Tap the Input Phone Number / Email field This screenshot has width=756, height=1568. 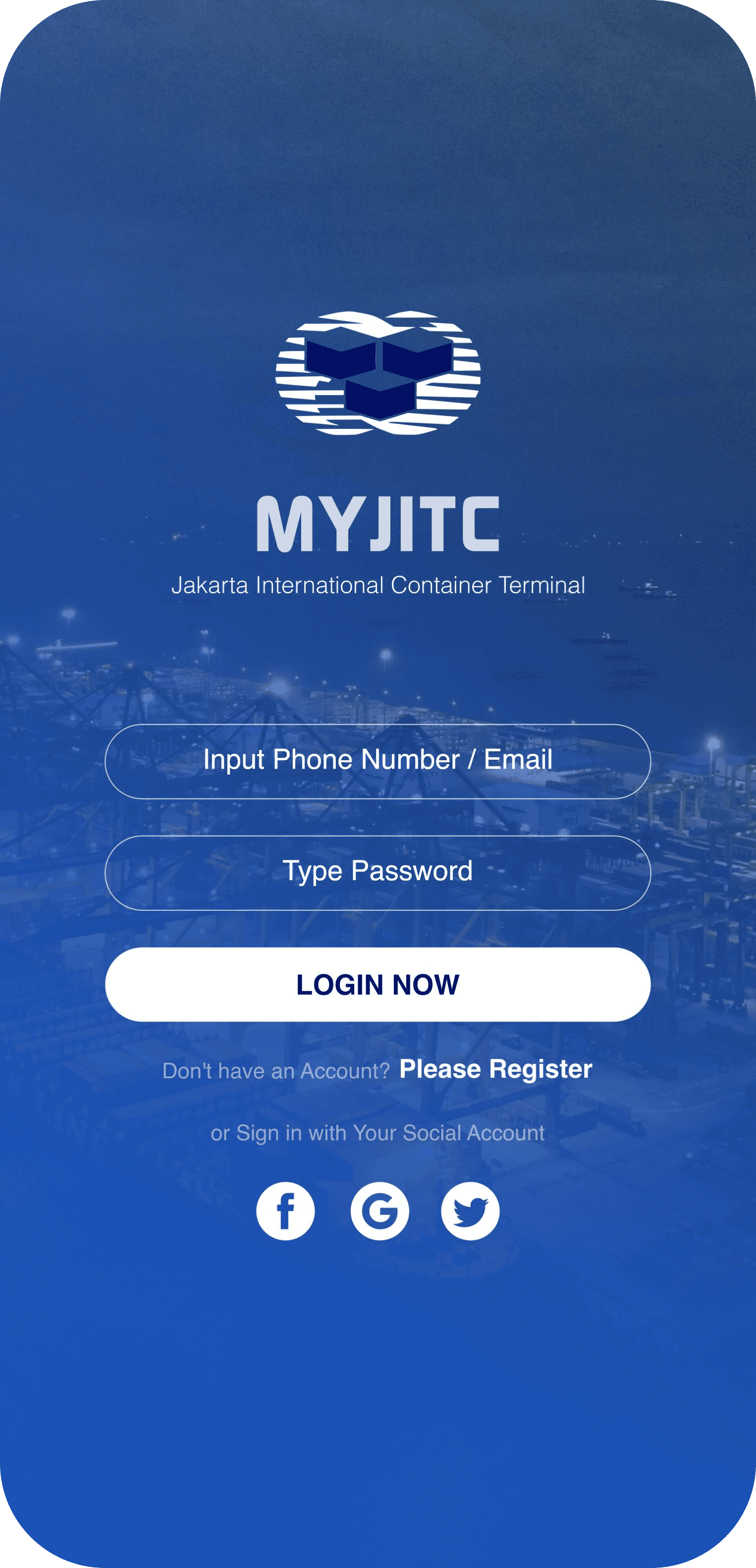pos(378,761)
